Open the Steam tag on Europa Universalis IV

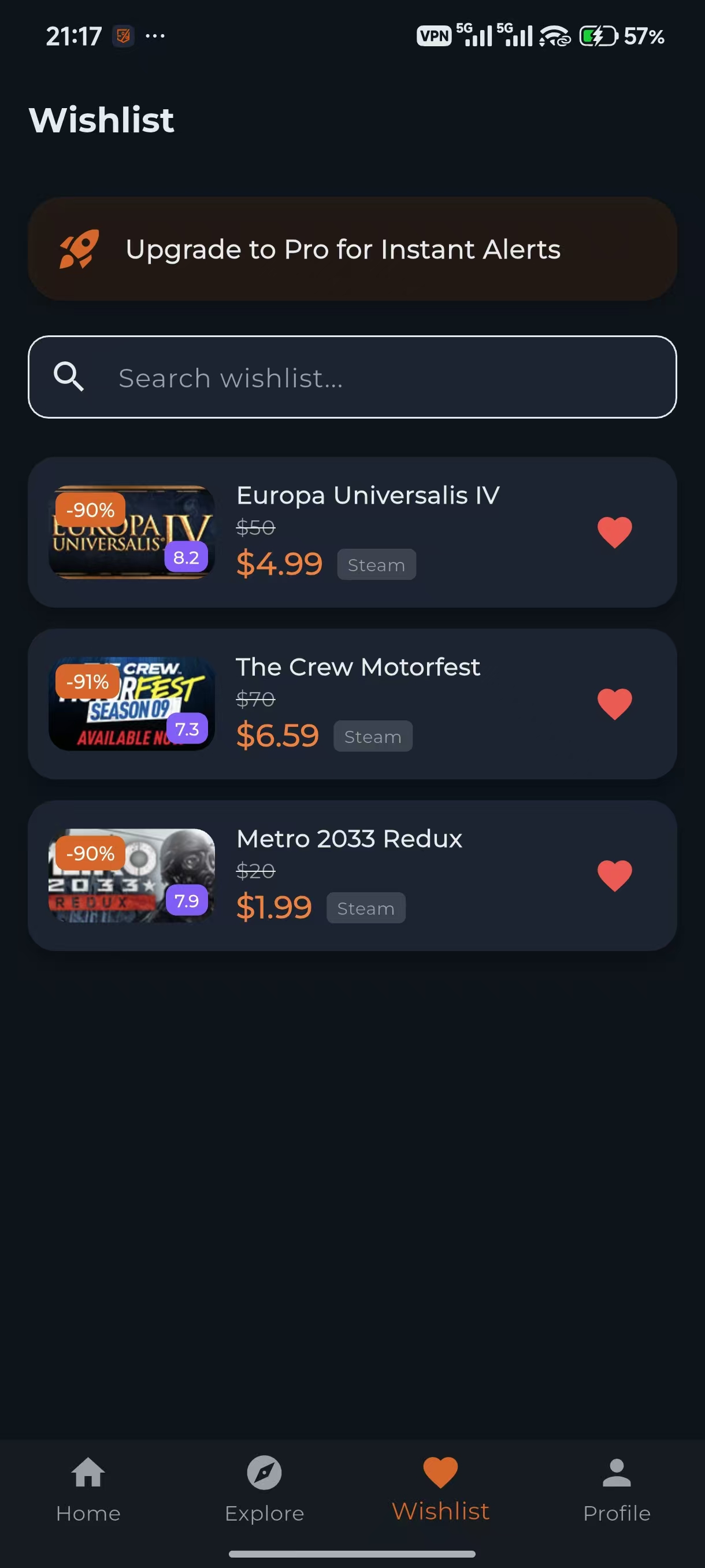376,564
